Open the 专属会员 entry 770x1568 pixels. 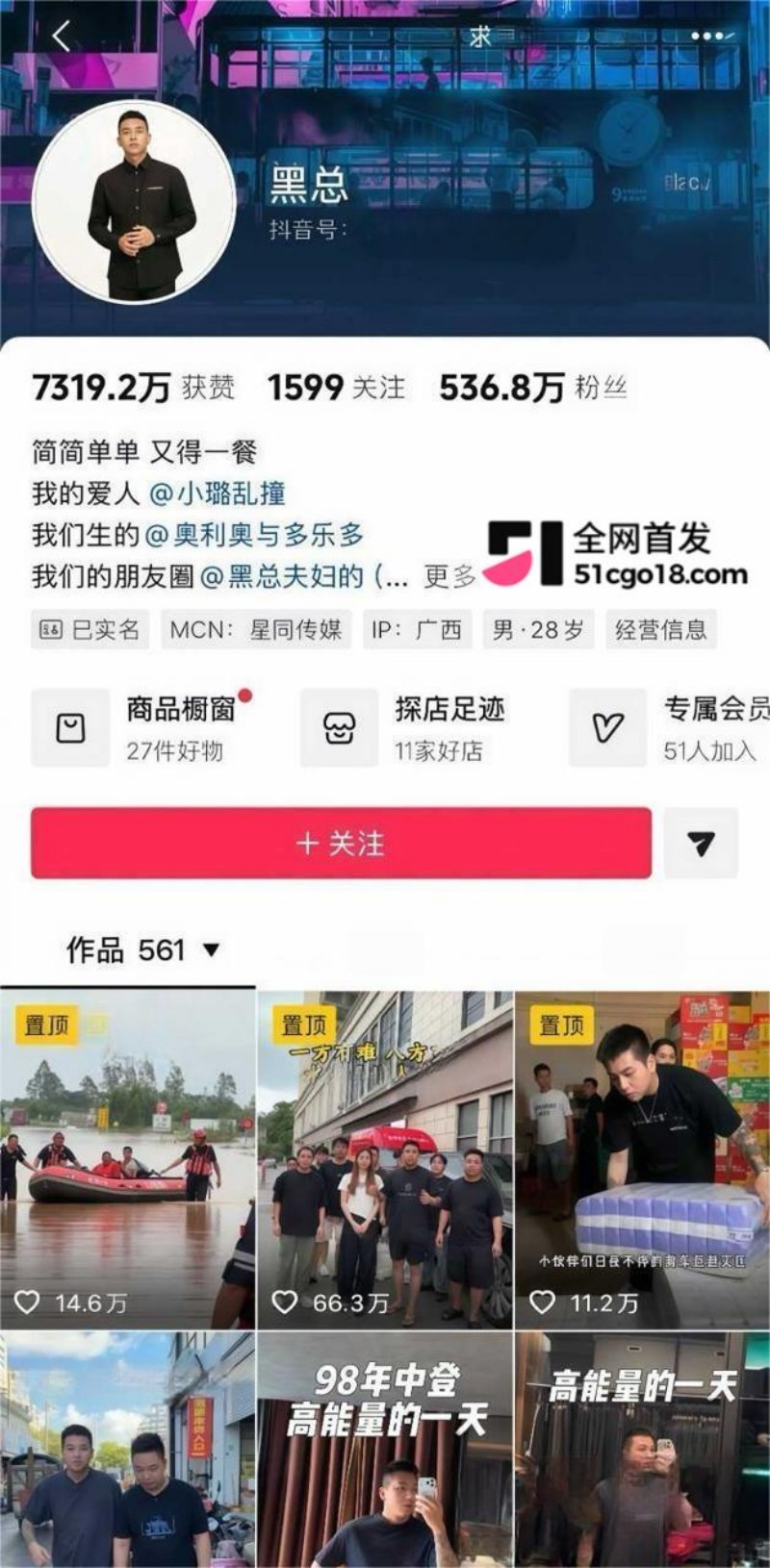pos(670,728)
